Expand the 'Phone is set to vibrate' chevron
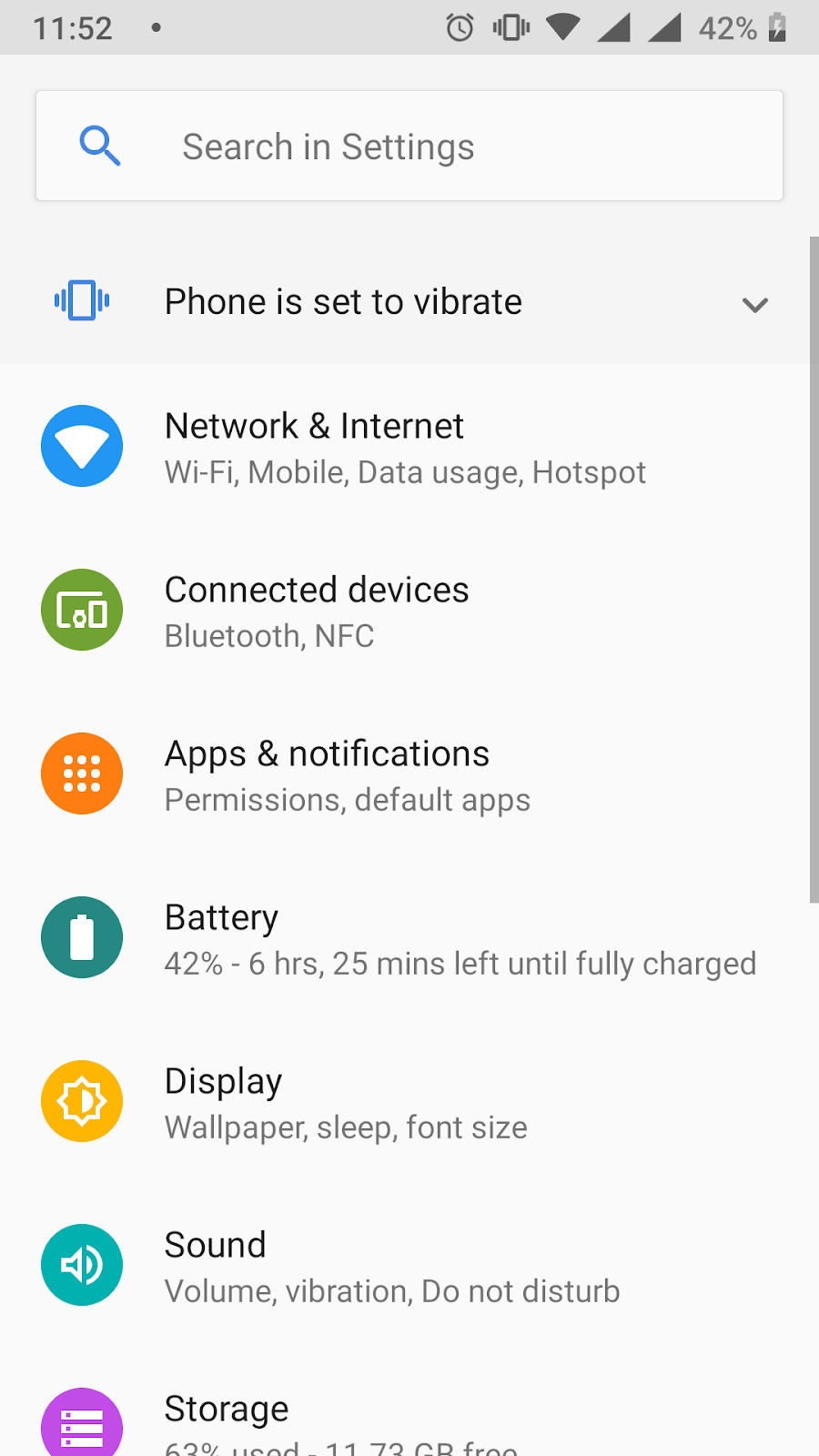819x1456 pixels. point(755,306)
